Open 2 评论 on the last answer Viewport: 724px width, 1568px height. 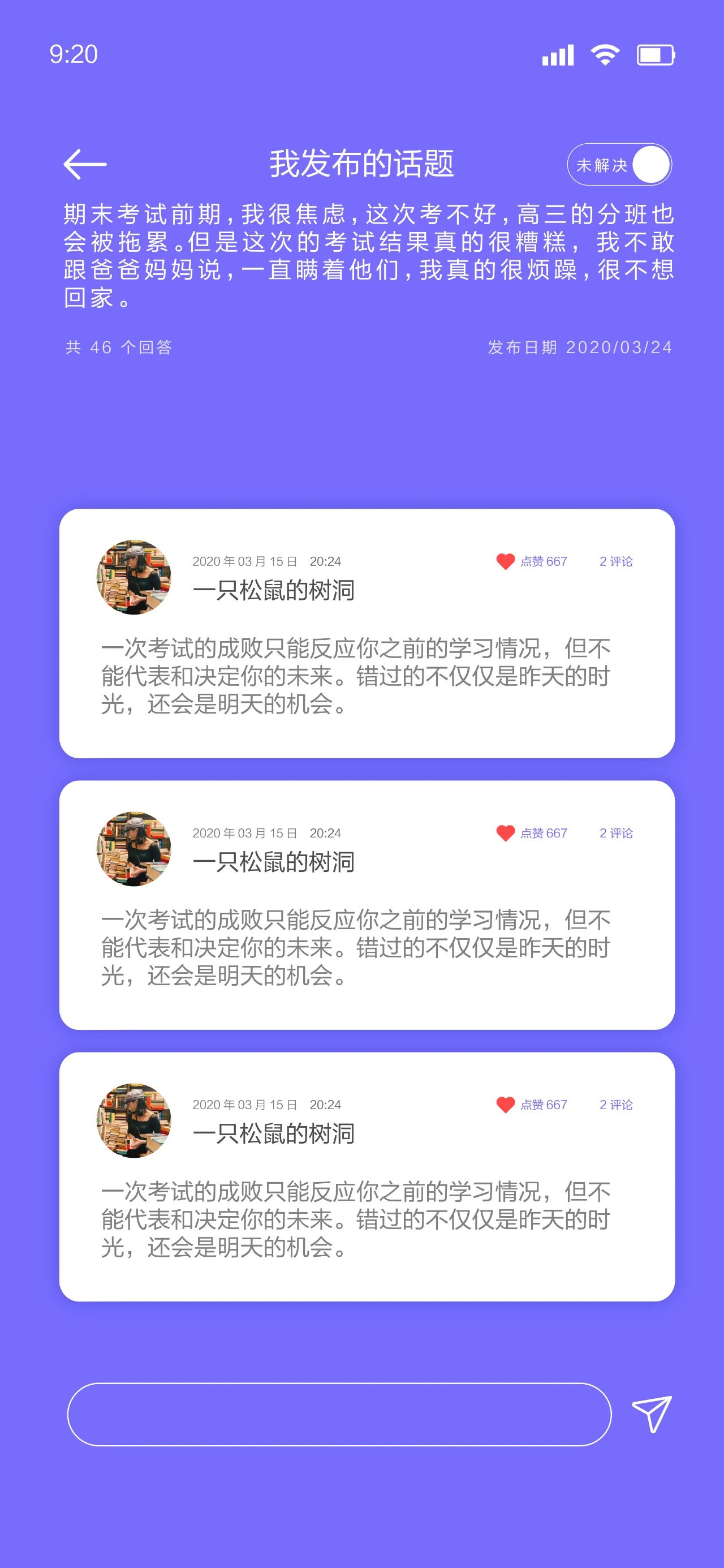pos(616,1105)
